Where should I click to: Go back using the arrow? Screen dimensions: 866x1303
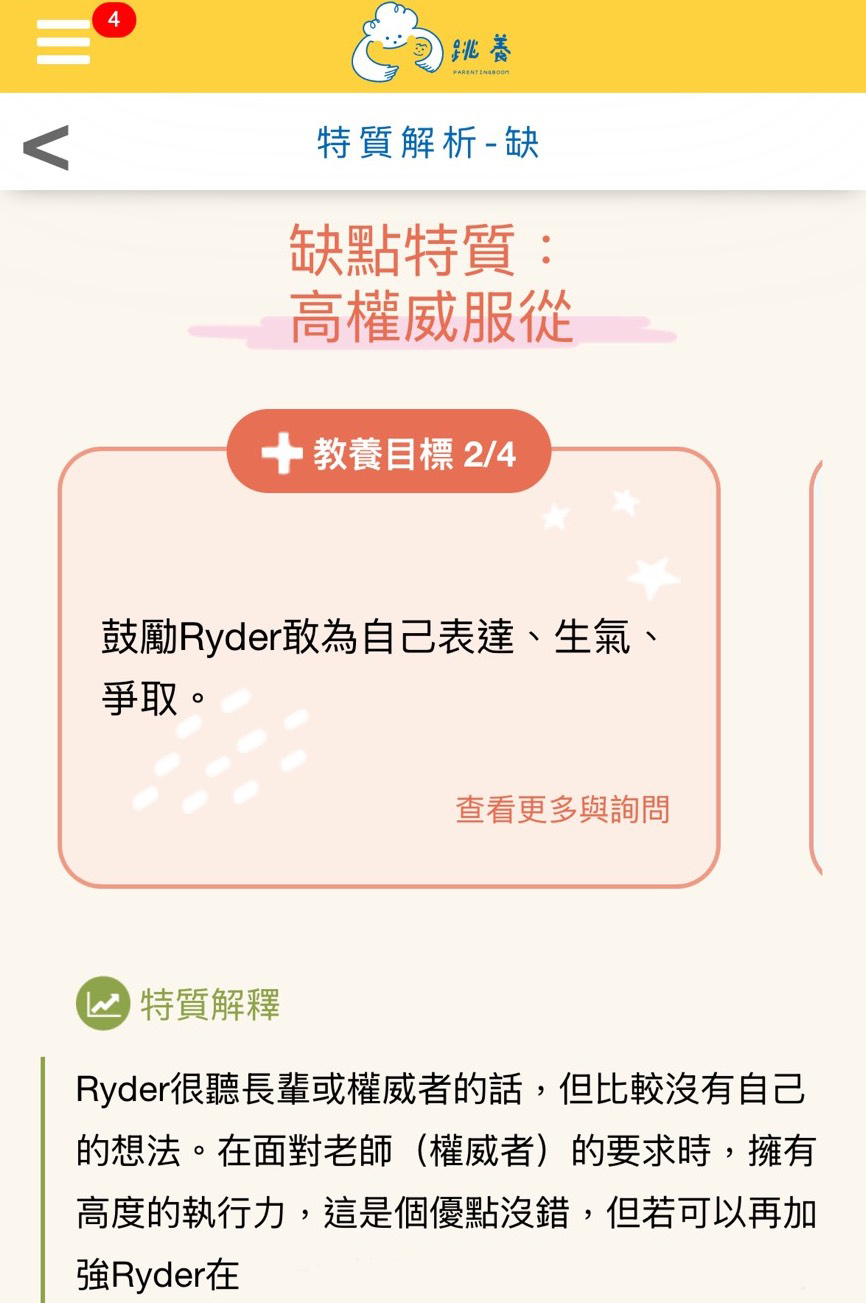point(46,147)
